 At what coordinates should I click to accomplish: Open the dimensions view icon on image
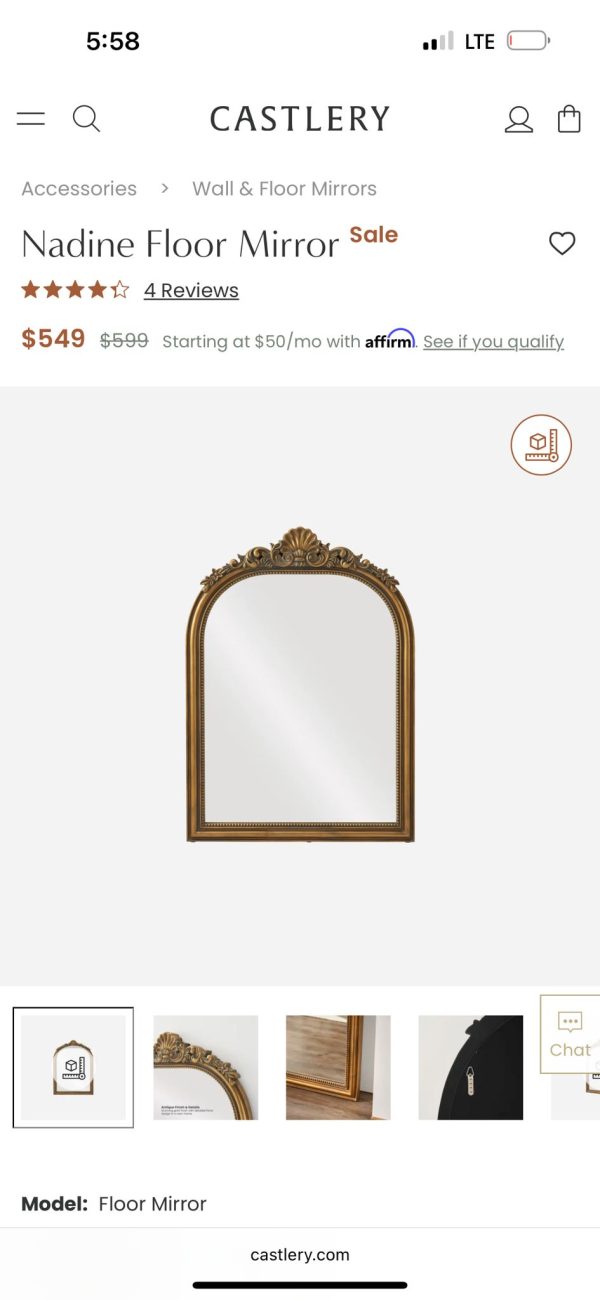541,445
